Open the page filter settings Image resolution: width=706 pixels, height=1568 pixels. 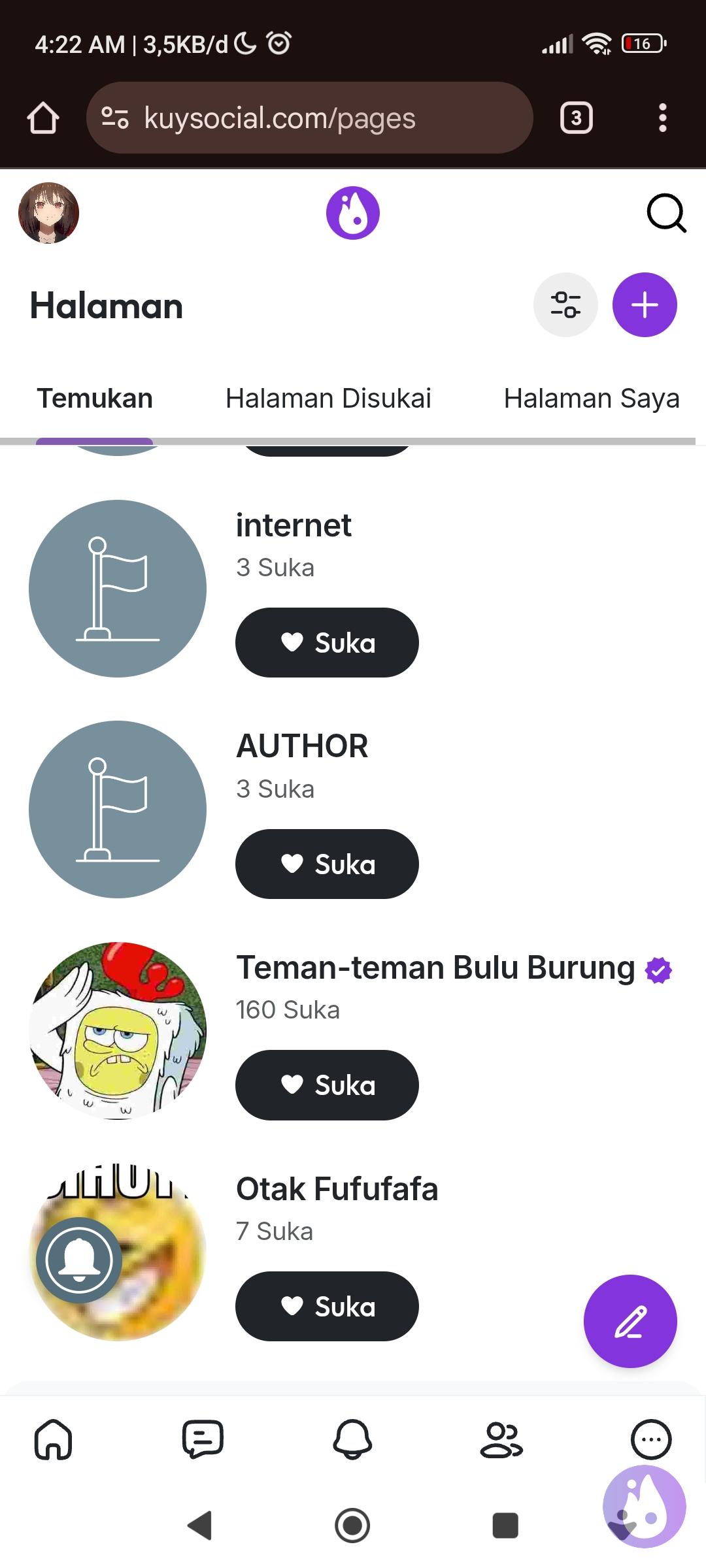click(x=565, y=305)
